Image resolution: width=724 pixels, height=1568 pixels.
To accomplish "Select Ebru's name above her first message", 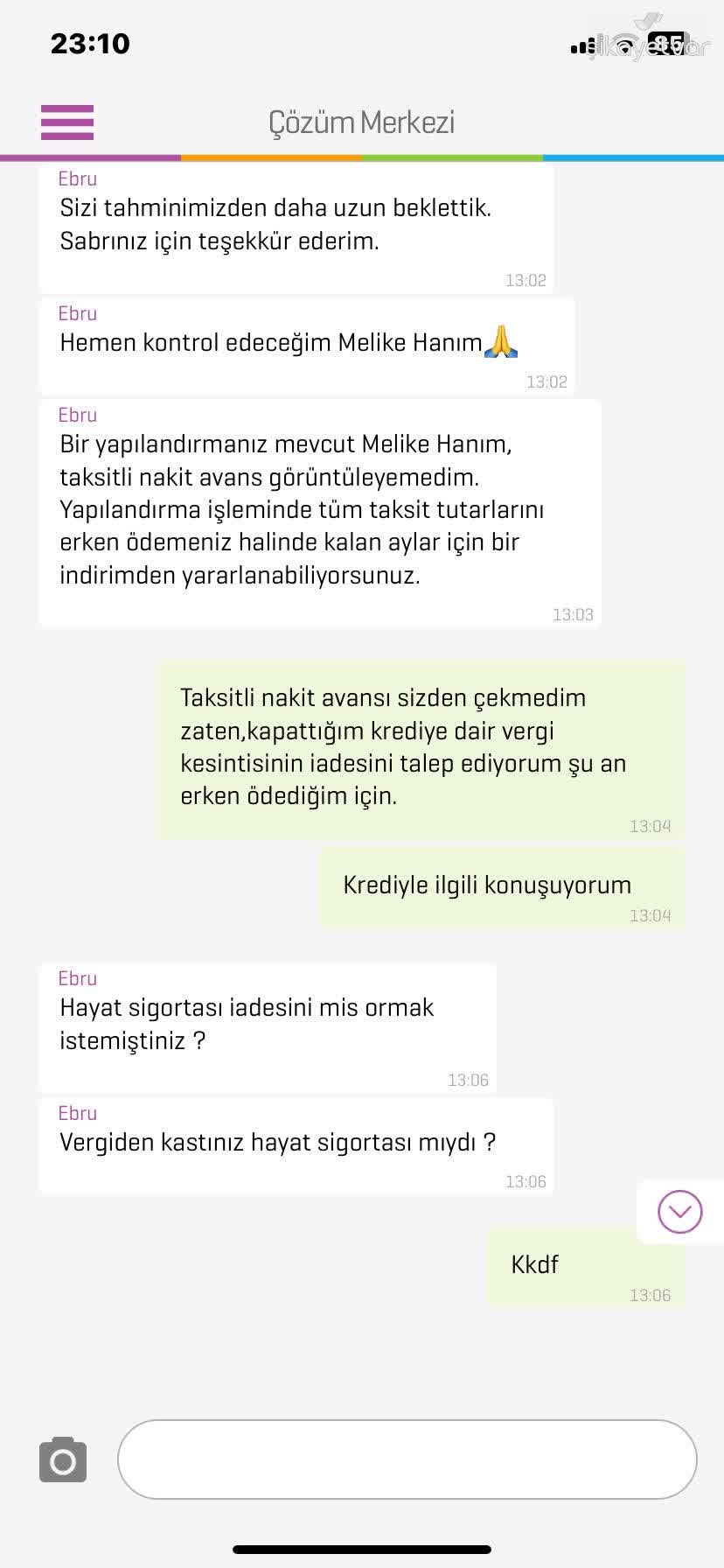I will tap(77, 178).
